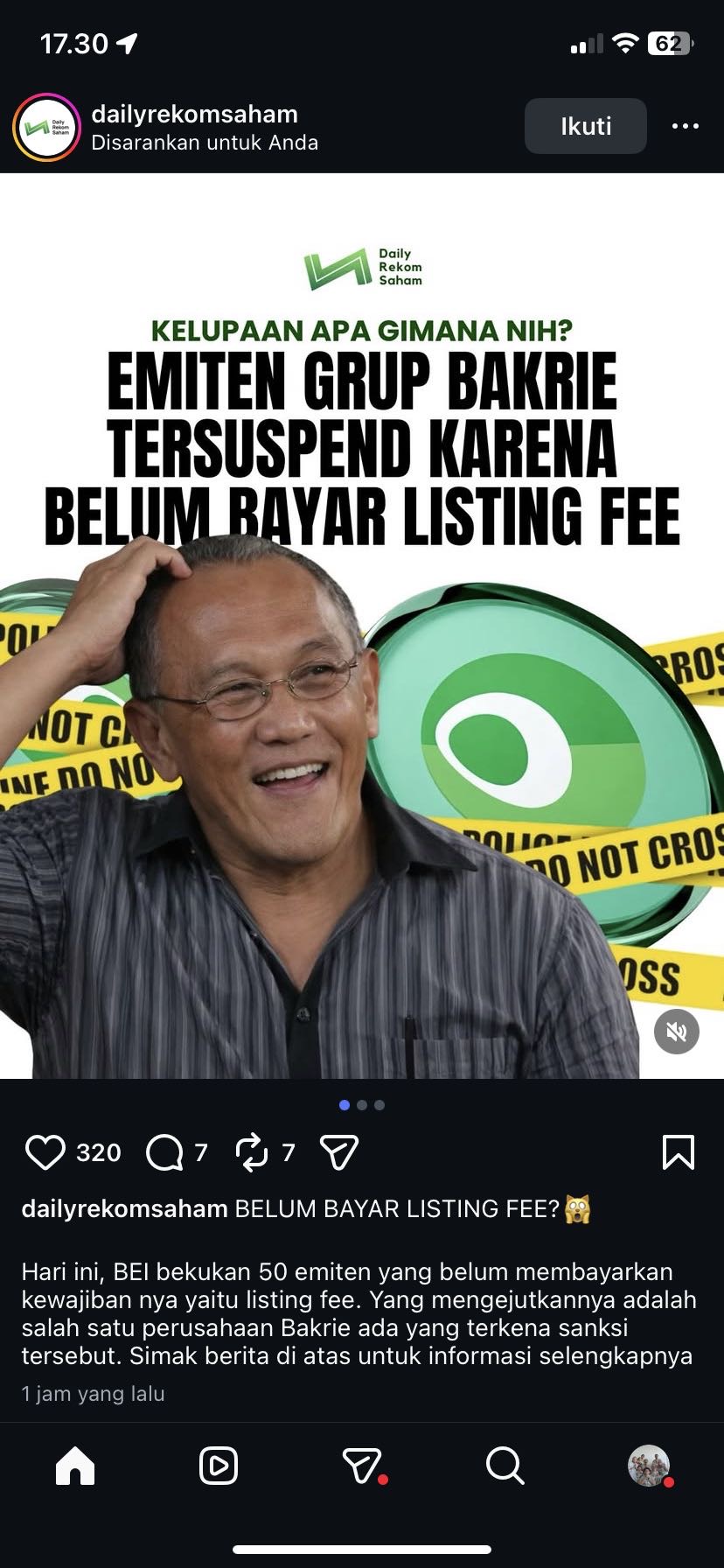This screenshot has height=1568, width=724.
Task: Repost this post
Action: coord(252,1152)
